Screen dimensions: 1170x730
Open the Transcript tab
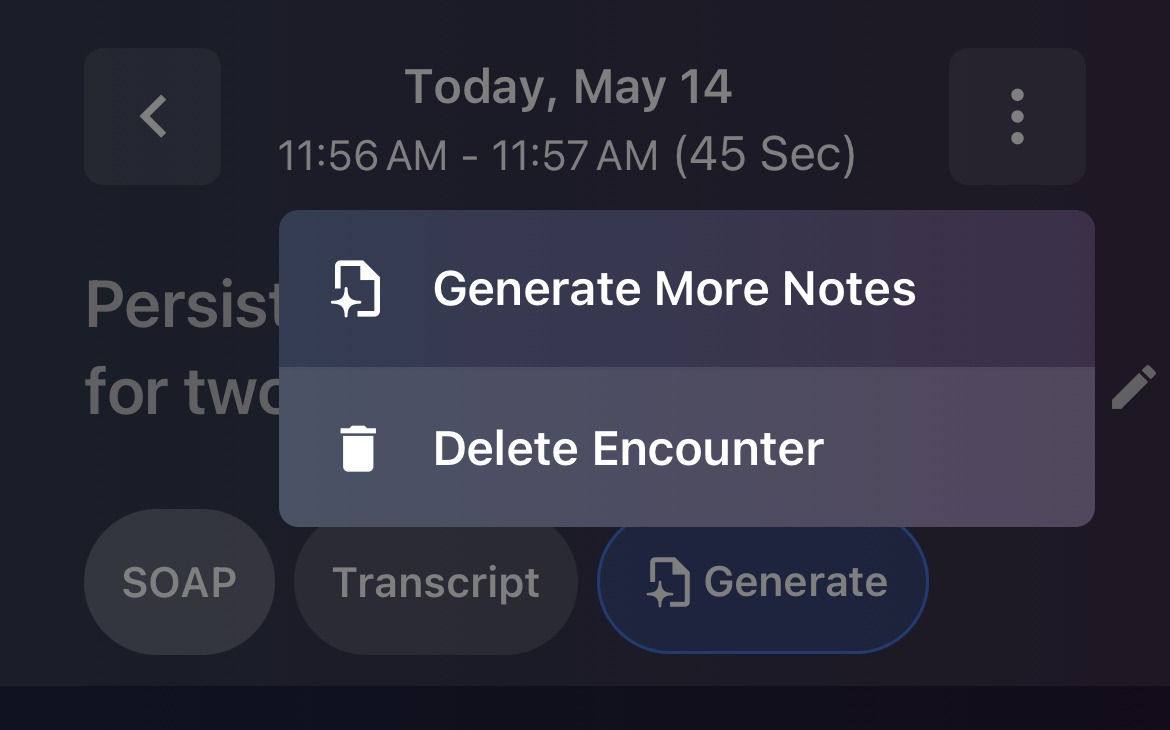(436, 582)
